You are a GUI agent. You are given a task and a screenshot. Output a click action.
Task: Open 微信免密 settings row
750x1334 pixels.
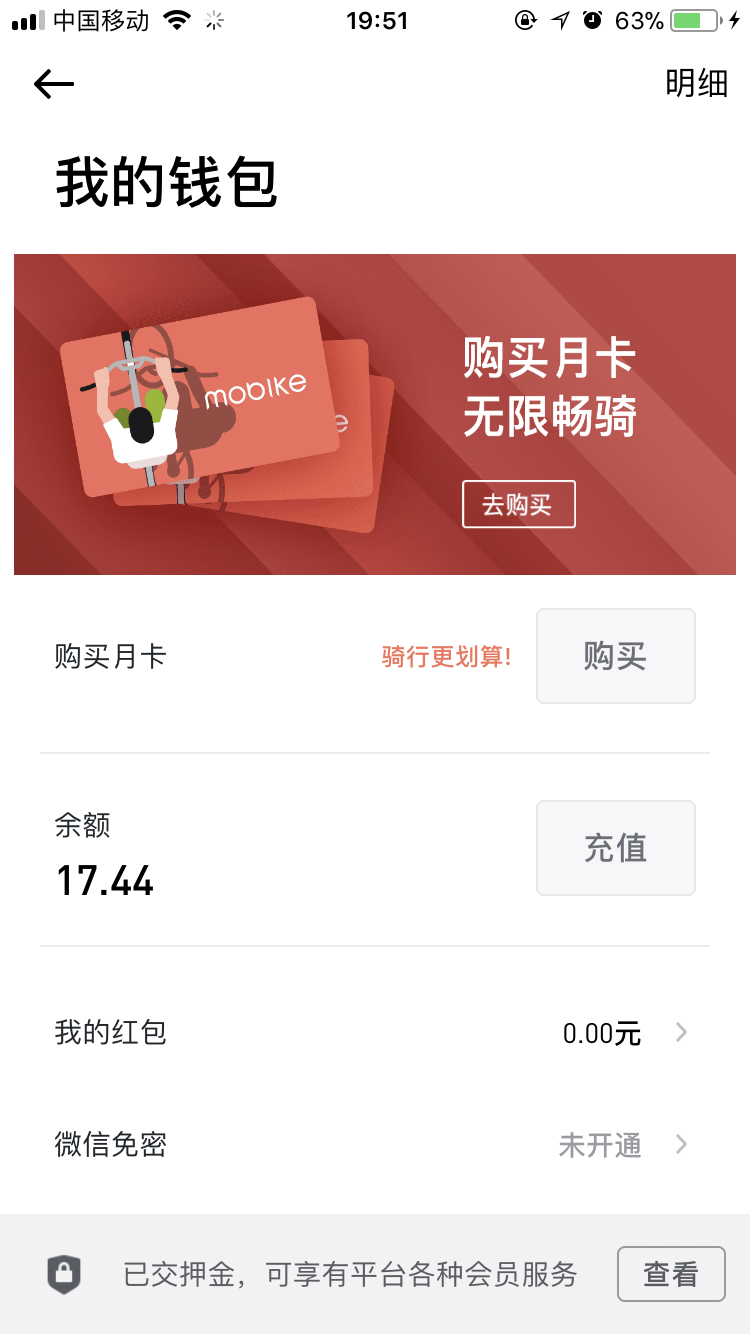pos(375,1145)
